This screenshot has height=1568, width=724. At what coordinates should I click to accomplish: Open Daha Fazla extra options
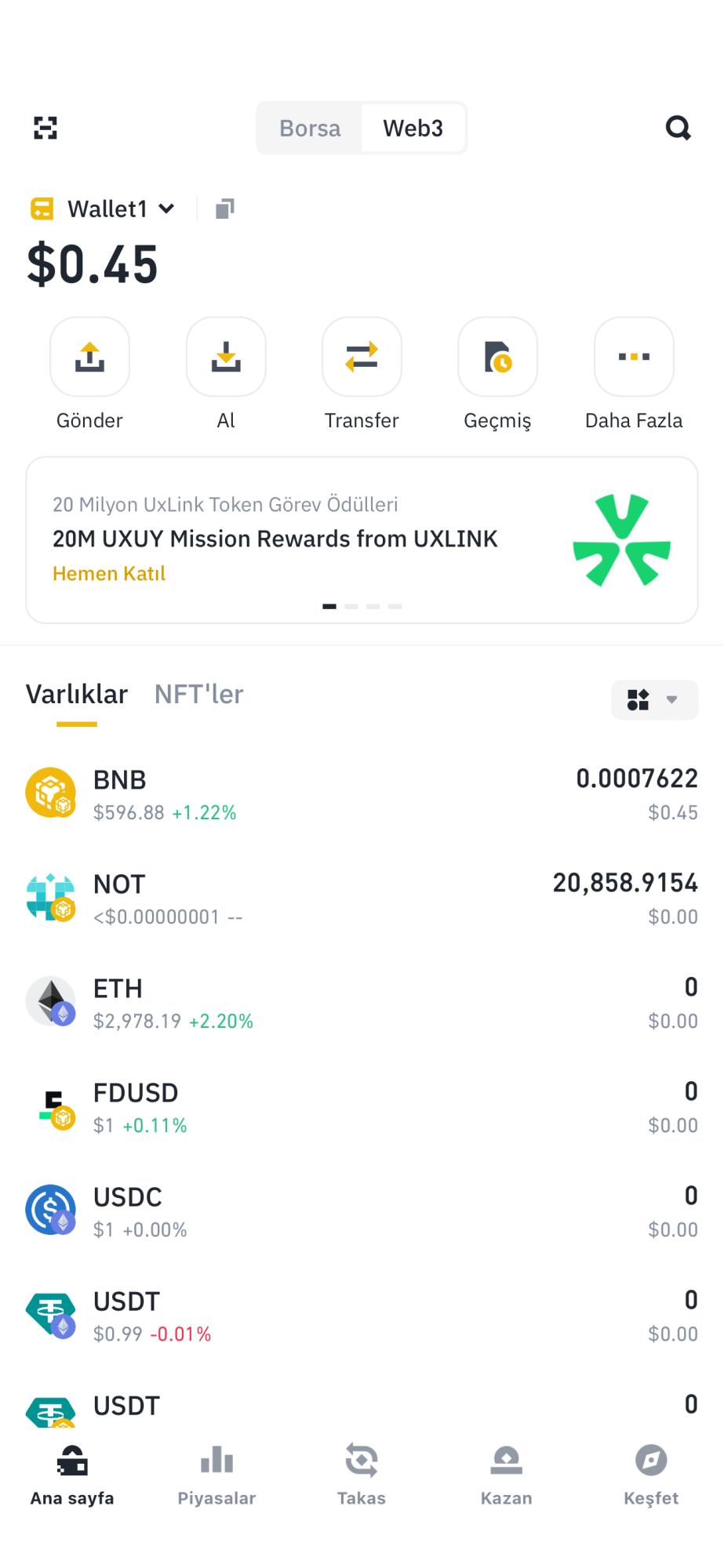[634, 358]
